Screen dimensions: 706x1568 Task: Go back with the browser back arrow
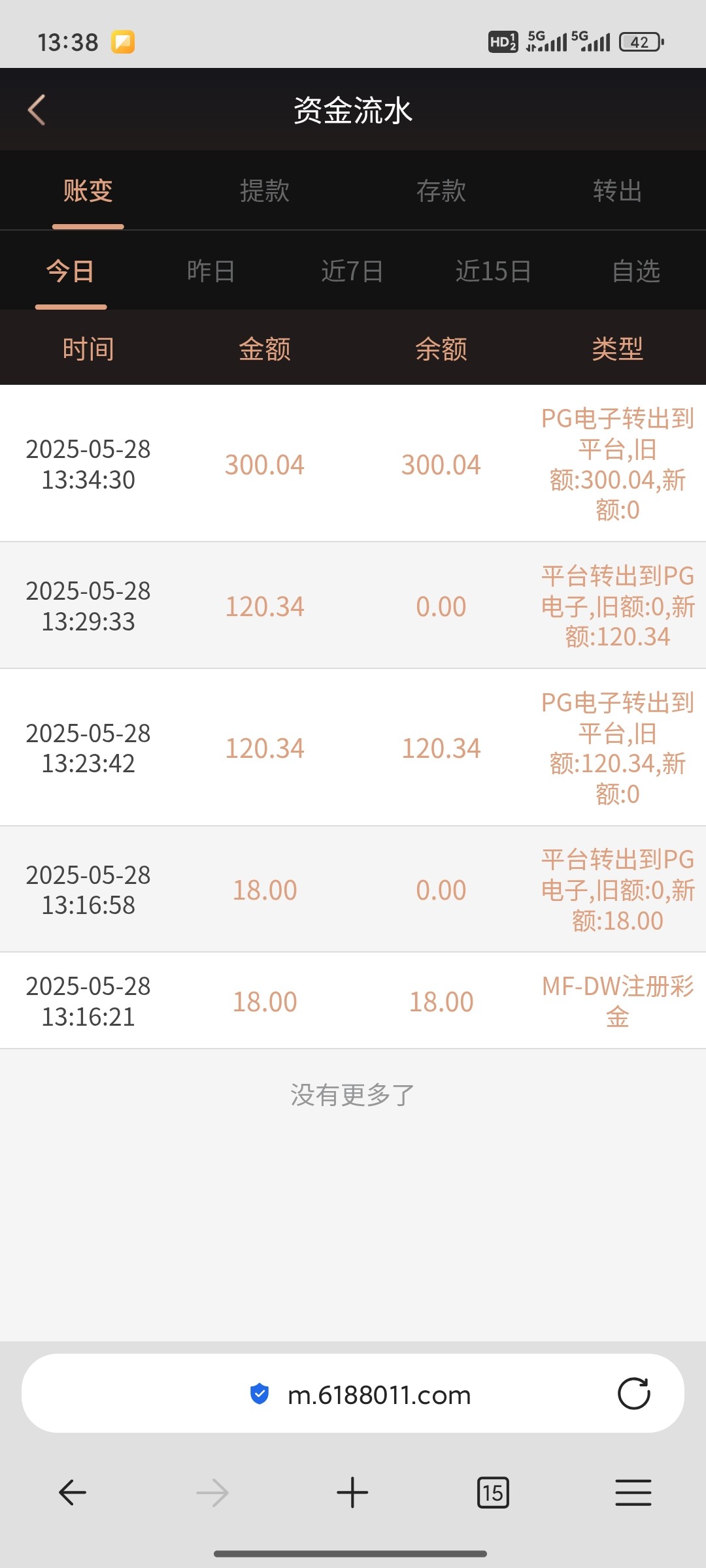[x=72, y=1493]
